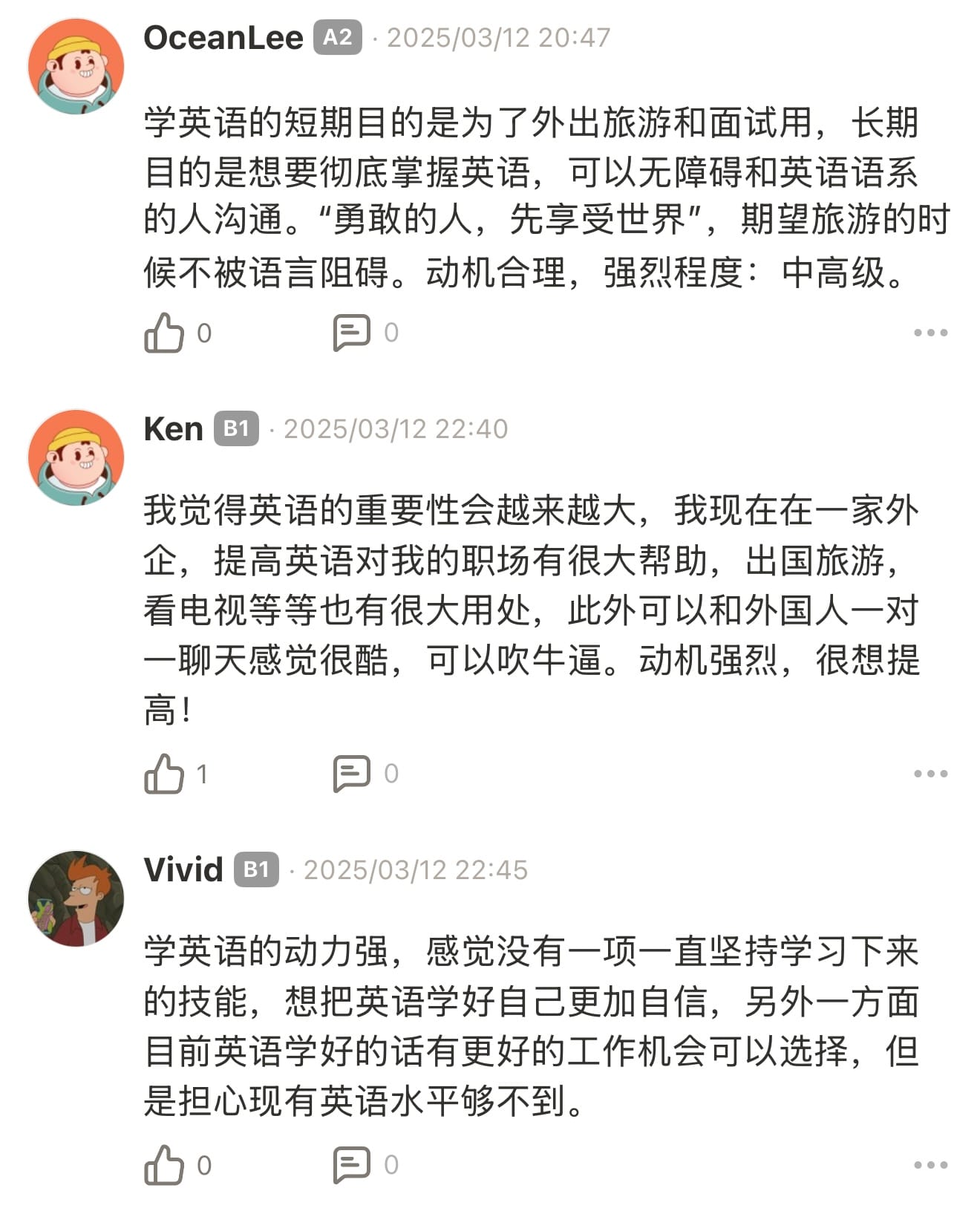The width and height of the screenshot is (980, 1214).
Task: Open more options on OceanLee's comment
Action: click(x=930, y=332)
